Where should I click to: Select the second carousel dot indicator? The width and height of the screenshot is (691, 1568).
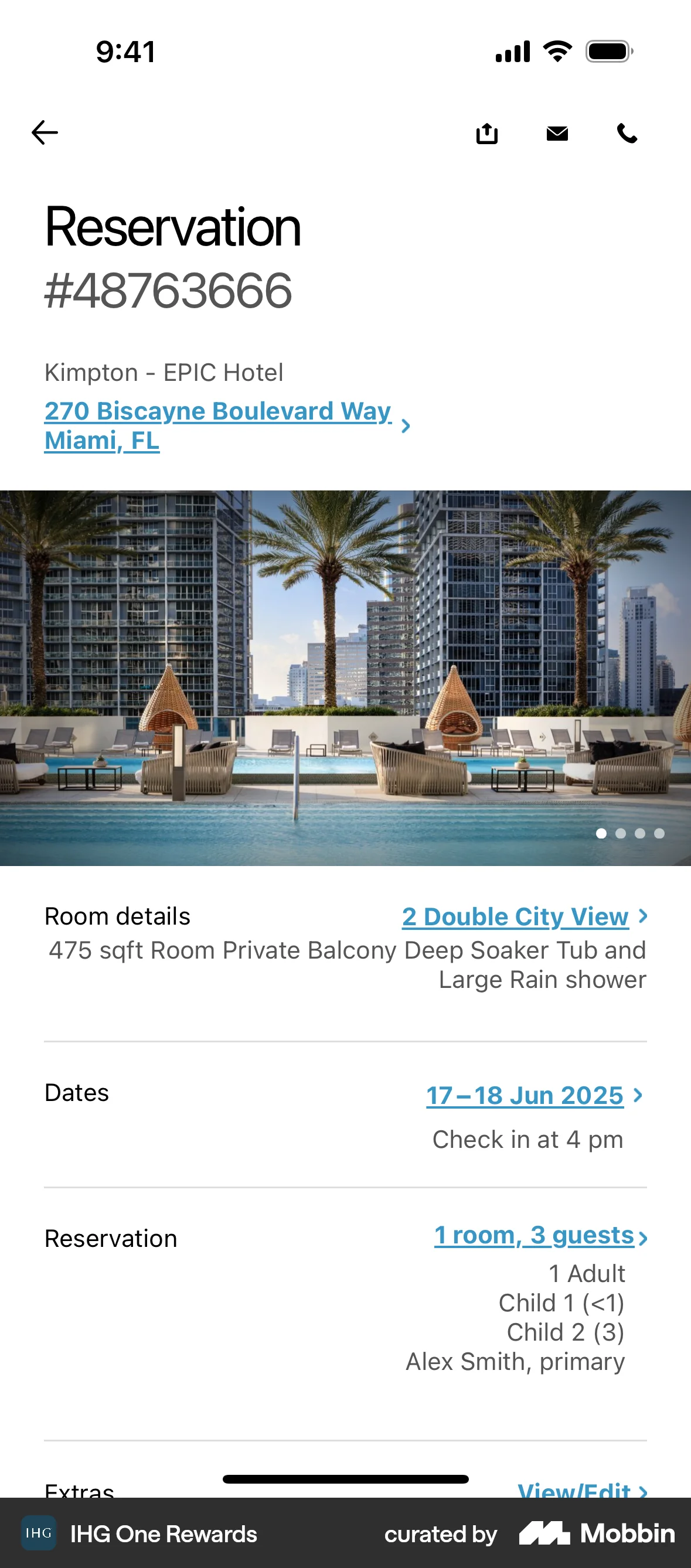(621, 834)
